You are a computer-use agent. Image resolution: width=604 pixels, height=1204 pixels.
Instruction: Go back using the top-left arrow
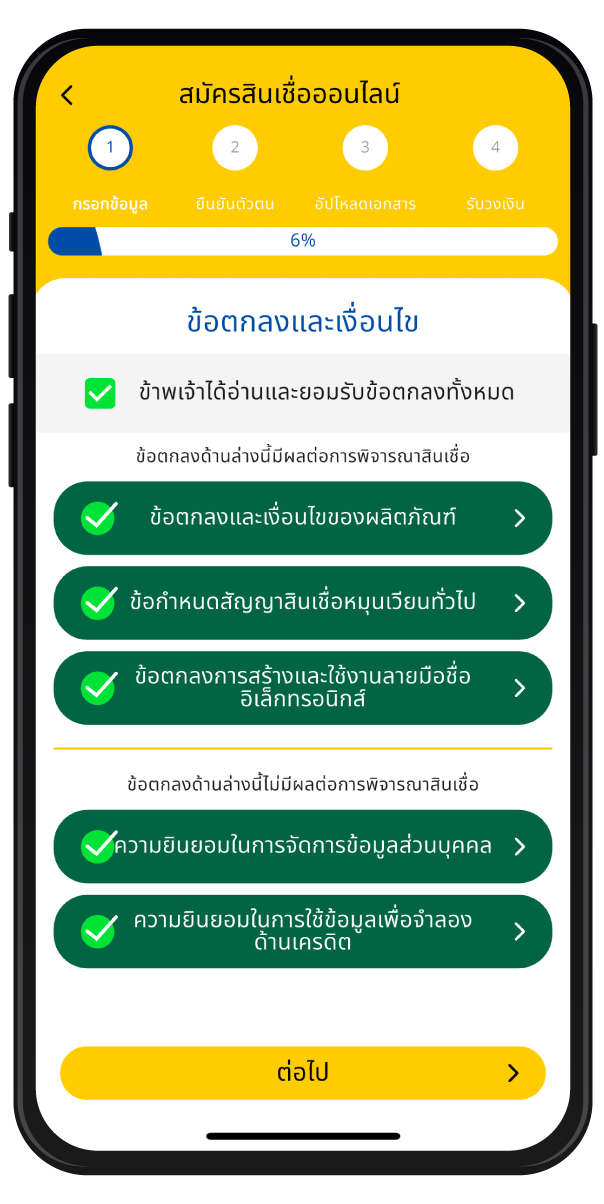[x=67, y=96]
